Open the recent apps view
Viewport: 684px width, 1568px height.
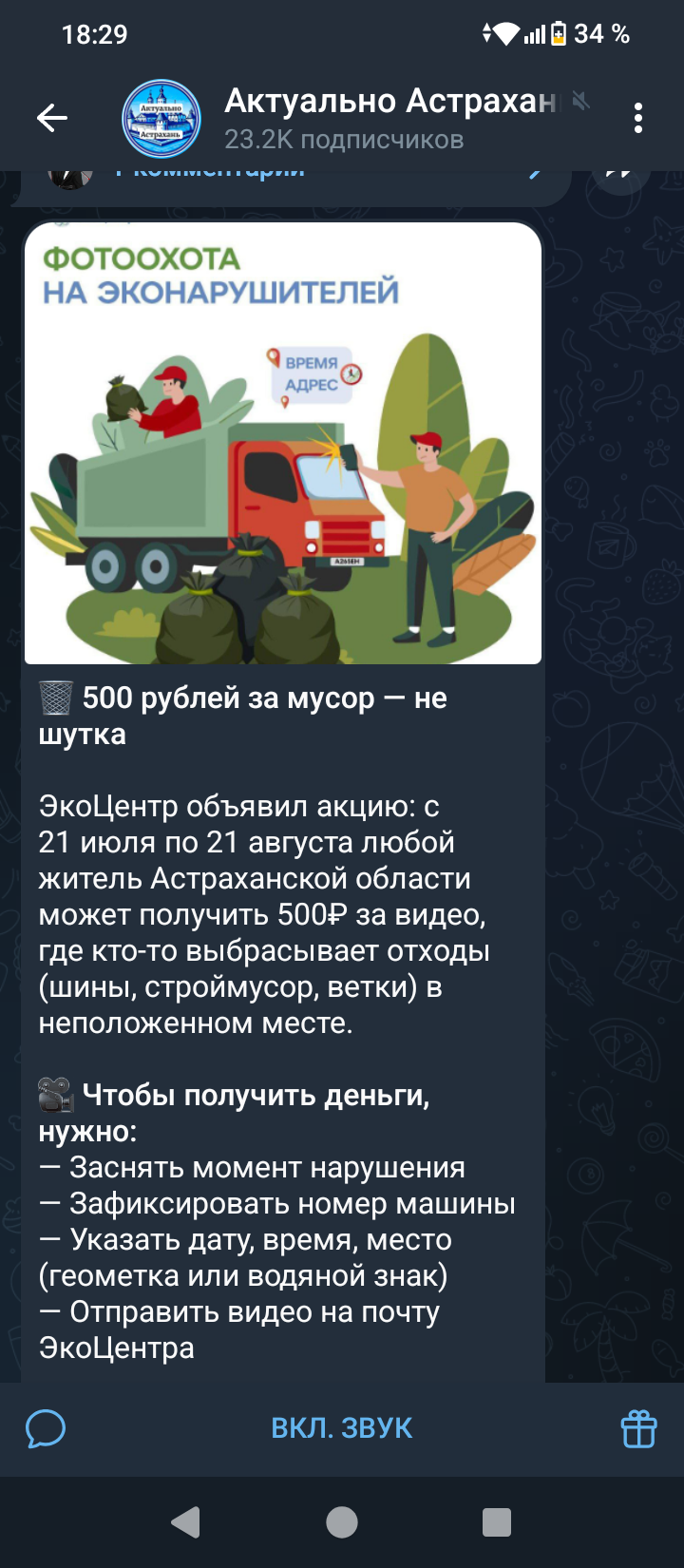point(497,1522)
